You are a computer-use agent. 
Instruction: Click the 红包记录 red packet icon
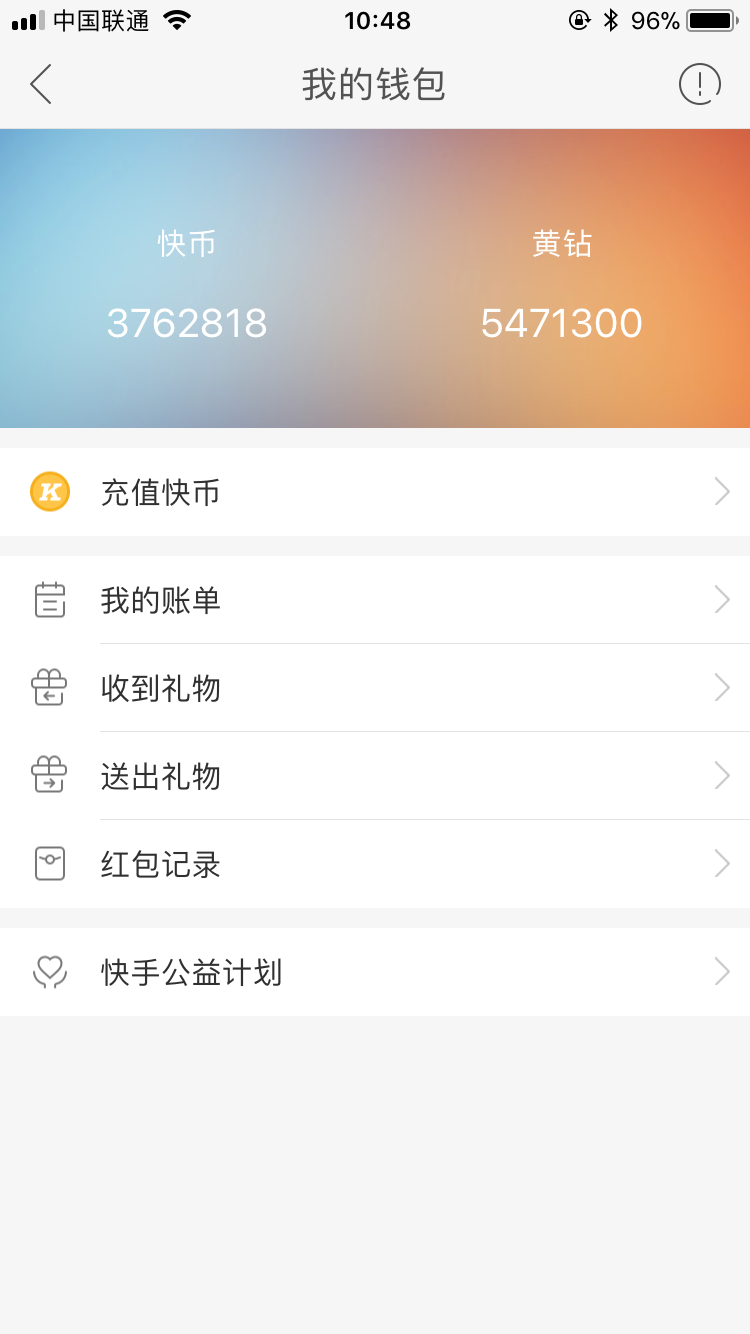click(x=49, y=863)
